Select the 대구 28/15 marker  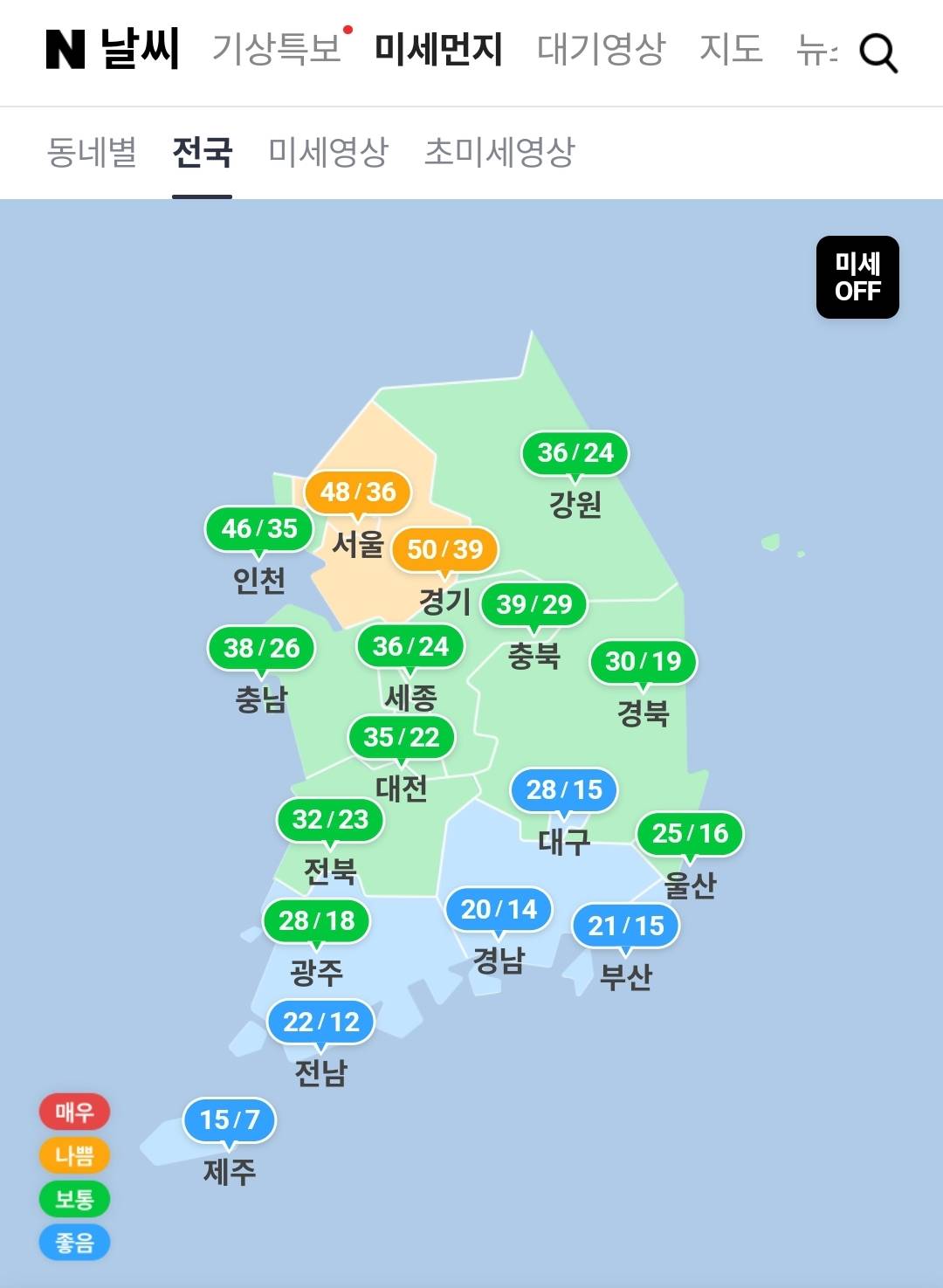point(564,790)
